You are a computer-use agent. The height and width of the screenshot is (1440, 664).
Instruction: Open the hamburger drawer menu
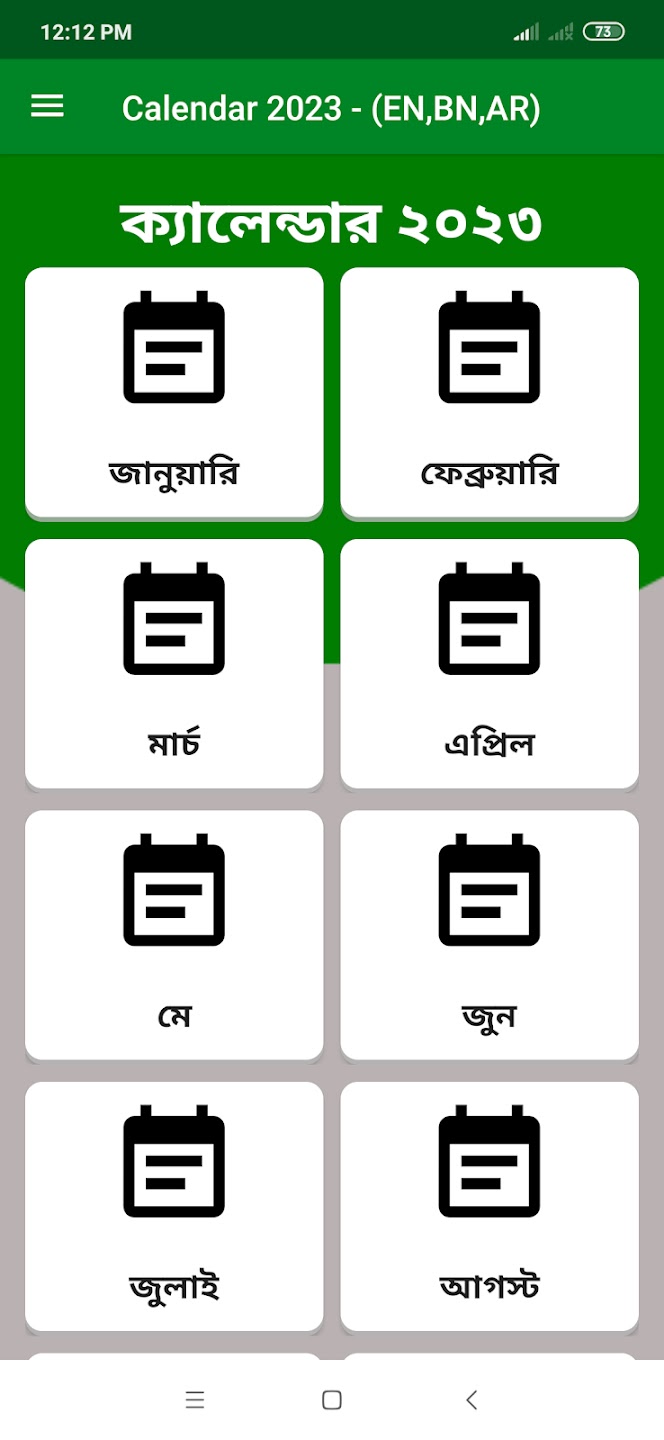[x=47, y=107]
